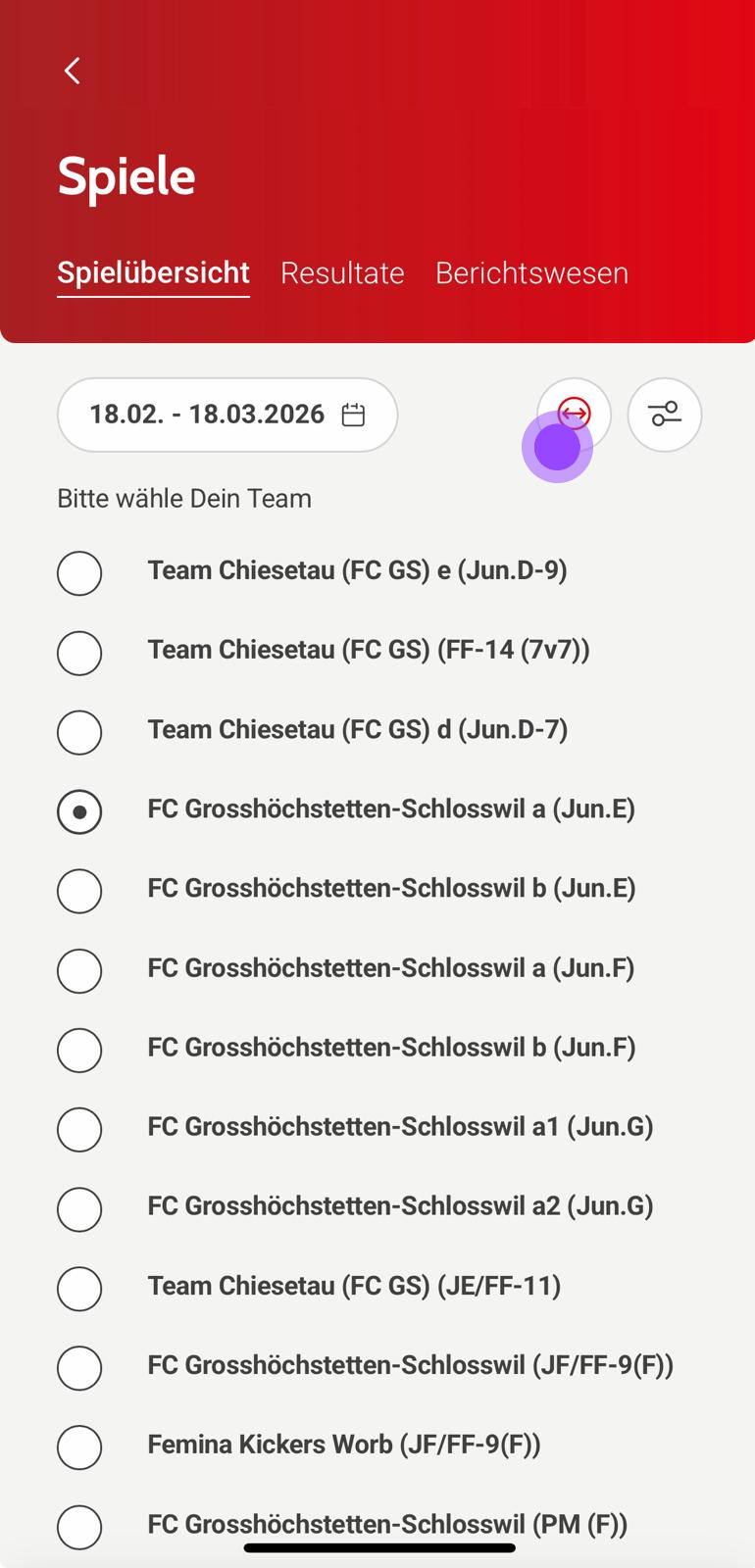Select FC Grosshöchstetten-Schlosswil a1 (Jun.G)

tap(79, 1129)
